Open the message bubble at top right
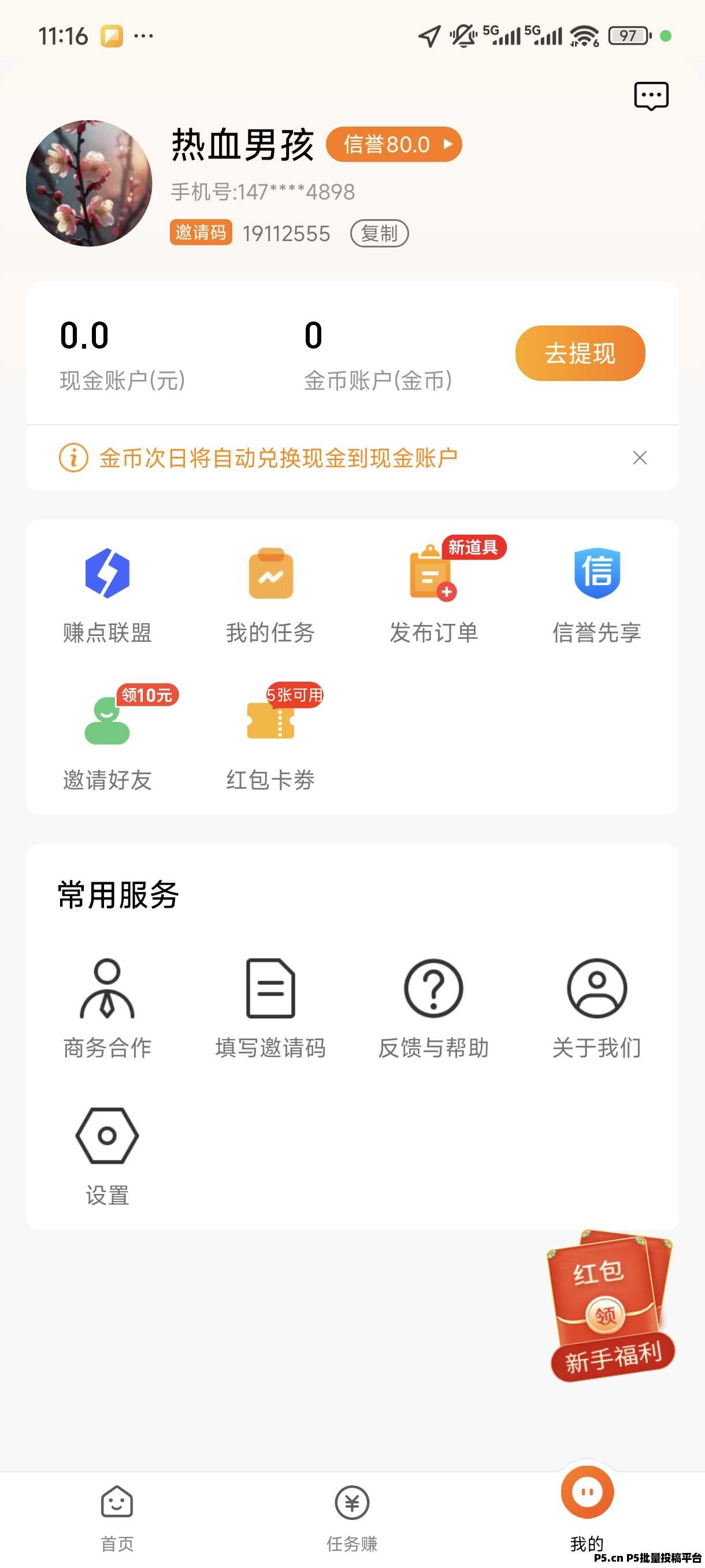Screen dimensions: 705x1568 pos(651,95)
